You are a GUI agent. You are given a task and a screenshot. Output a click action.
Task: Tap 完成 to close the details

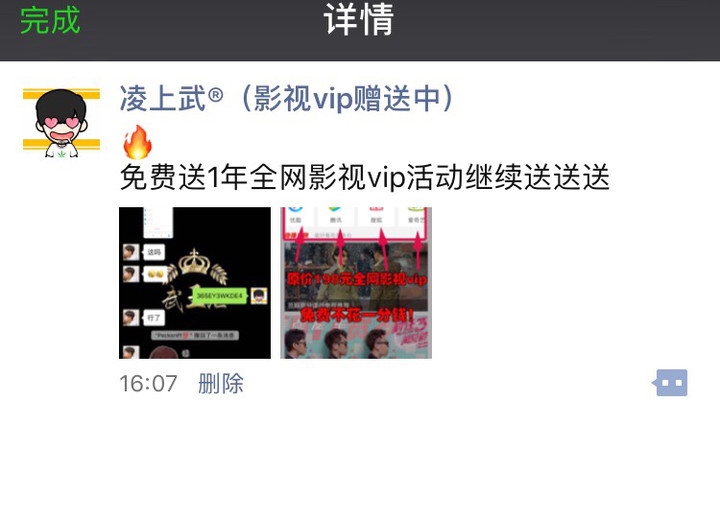pyautogui.click(x=50, y=21)
